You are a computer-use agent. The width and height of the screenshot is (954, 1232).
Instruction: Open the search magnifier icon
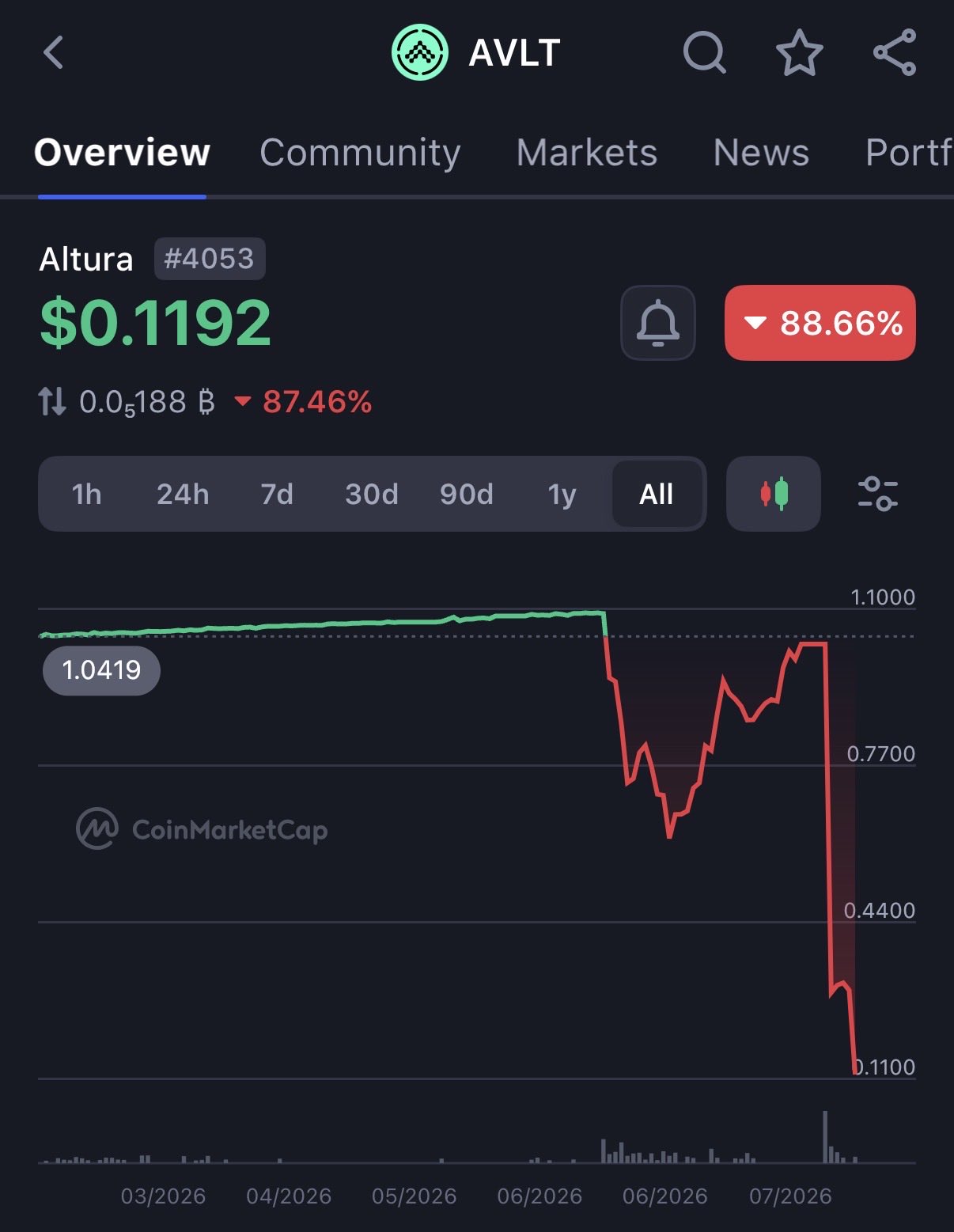(x=704, y=53)
